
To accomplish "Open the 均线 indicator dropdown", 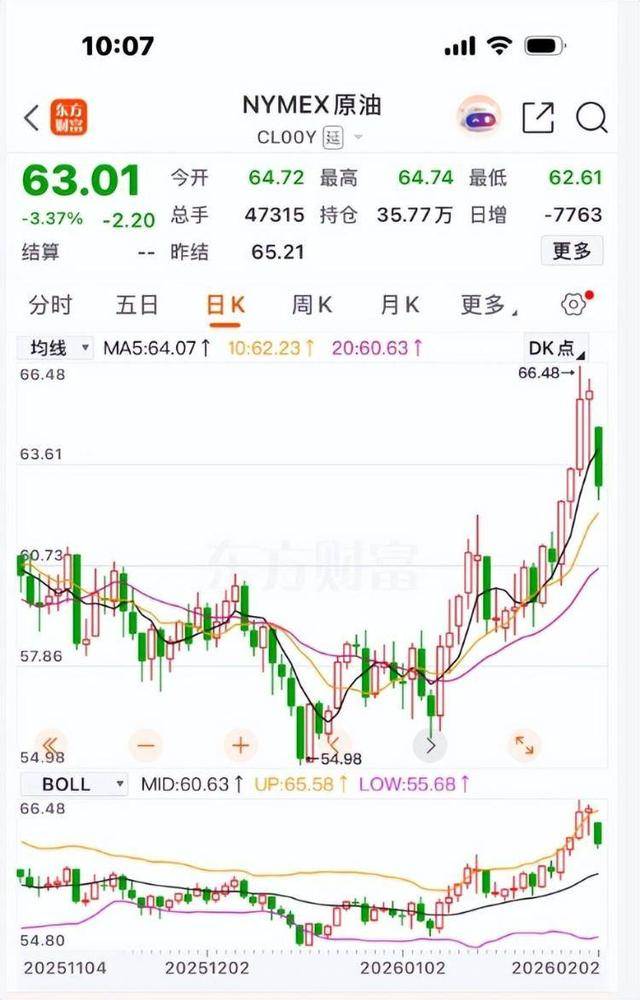I will (x=59, y=348).
